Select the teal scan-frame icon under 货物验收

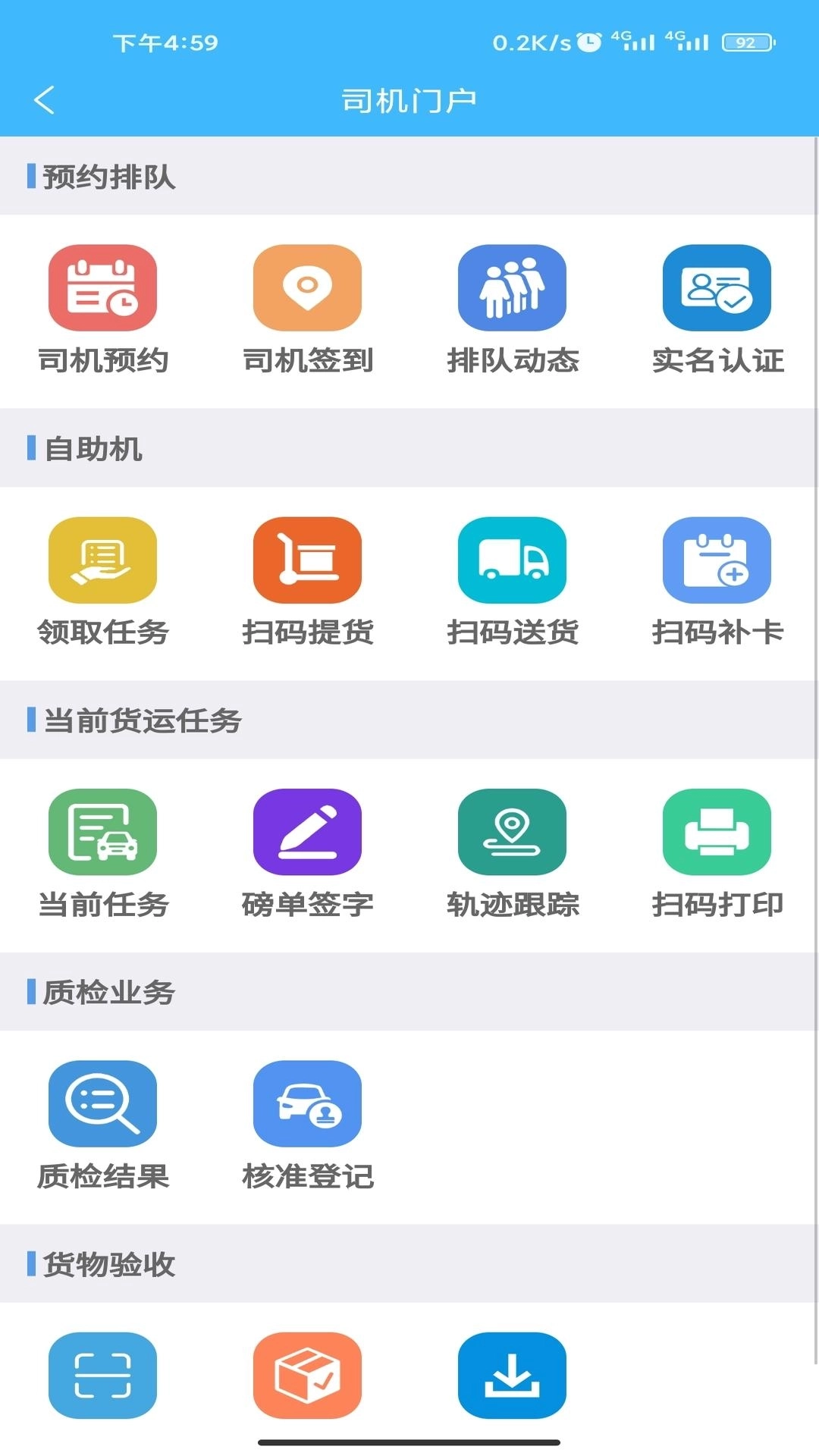(x=102, y=1375)
